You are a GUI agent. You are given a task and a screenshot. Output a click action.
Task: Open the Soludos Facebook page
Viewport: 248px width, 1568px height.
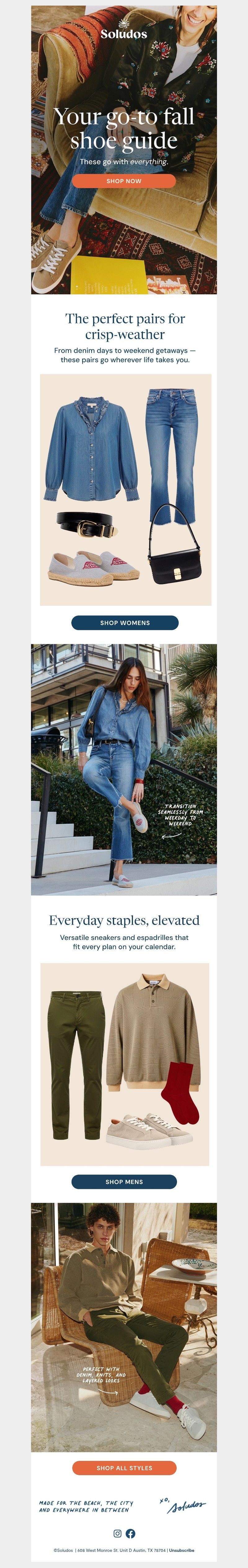click(131, 1533)
